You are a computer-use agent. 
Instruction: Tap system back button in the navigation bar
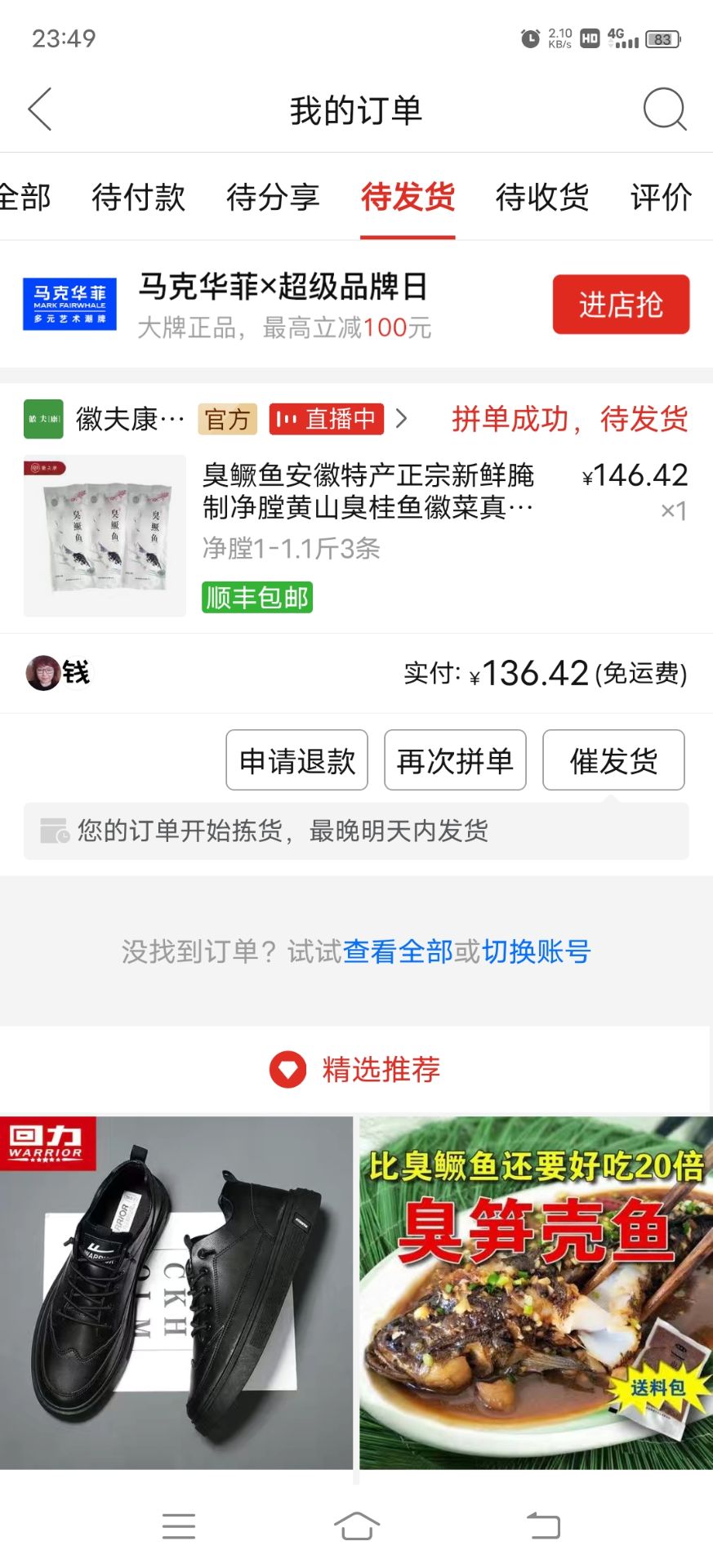point(543,1526)
